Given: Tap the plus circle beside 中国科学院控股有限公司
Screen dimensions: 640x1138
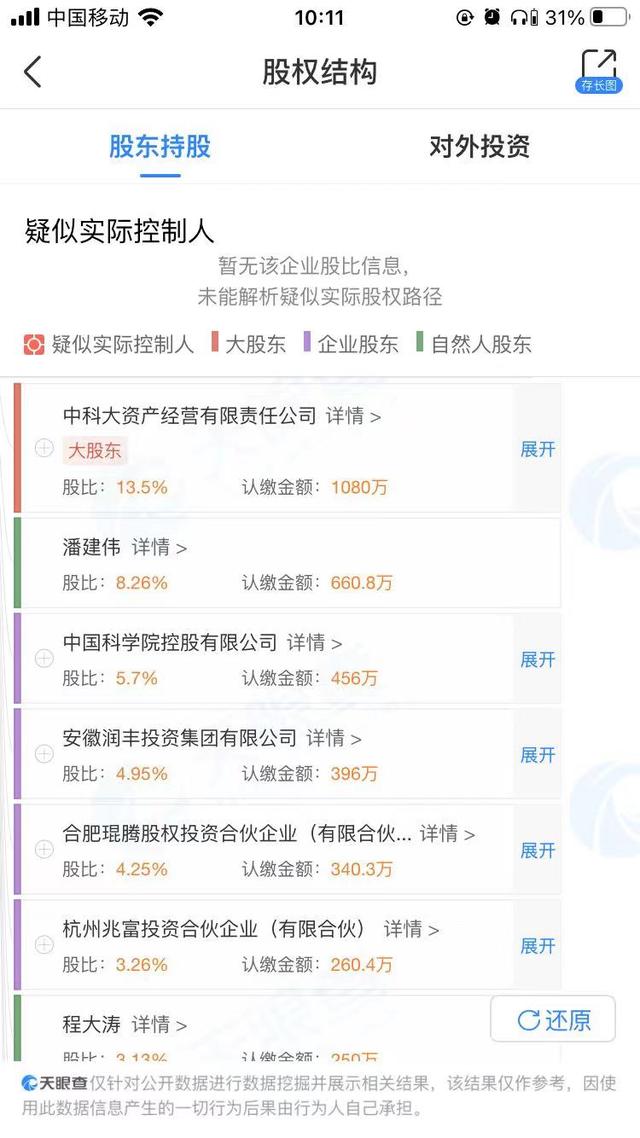Looking at the screenshot, I should pos(44,658).
